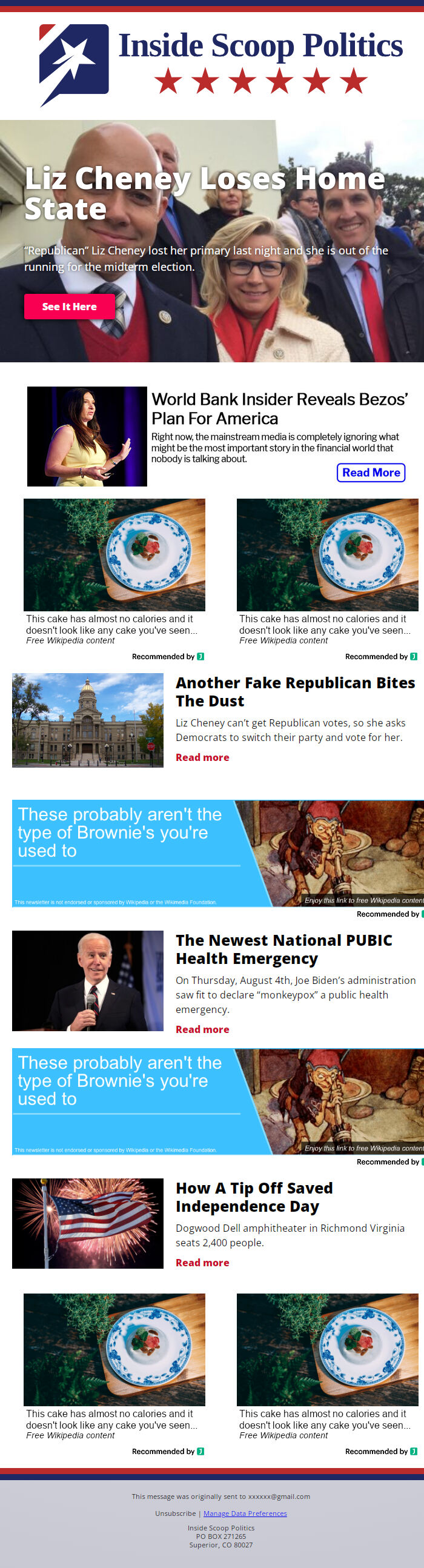Read more on the PUBIC Health Emergency article

[202, 1029]
